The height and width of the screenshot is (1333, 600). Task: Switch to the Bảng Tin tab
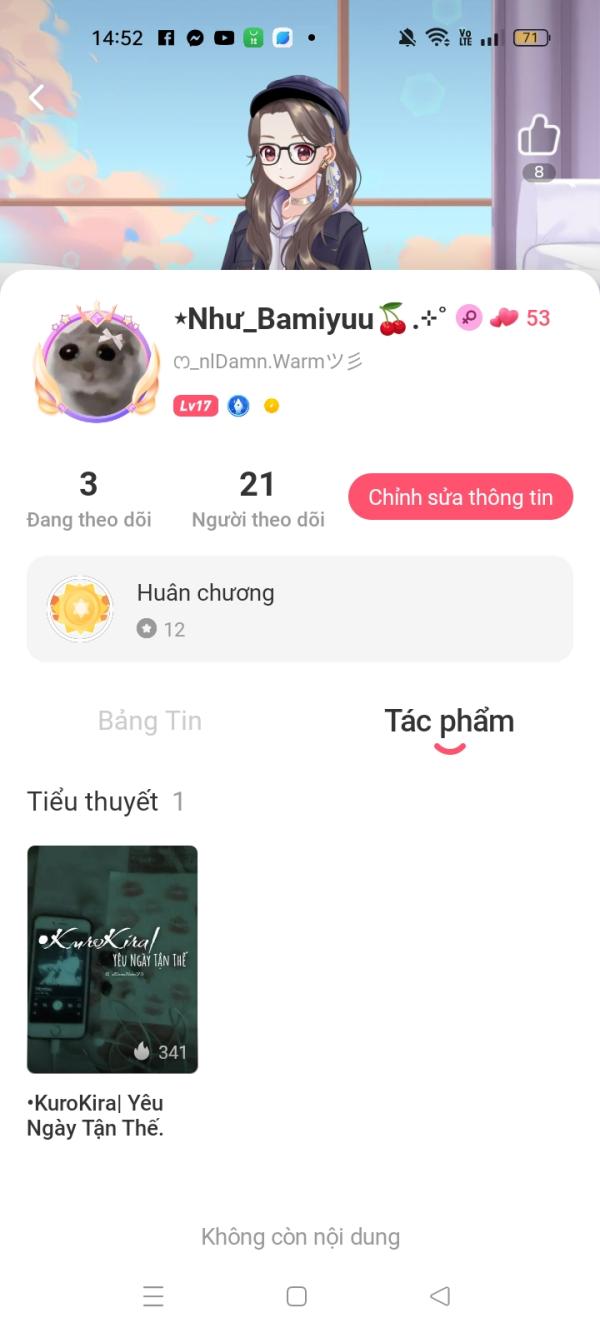pyautogui.click(x=150, y=721)
